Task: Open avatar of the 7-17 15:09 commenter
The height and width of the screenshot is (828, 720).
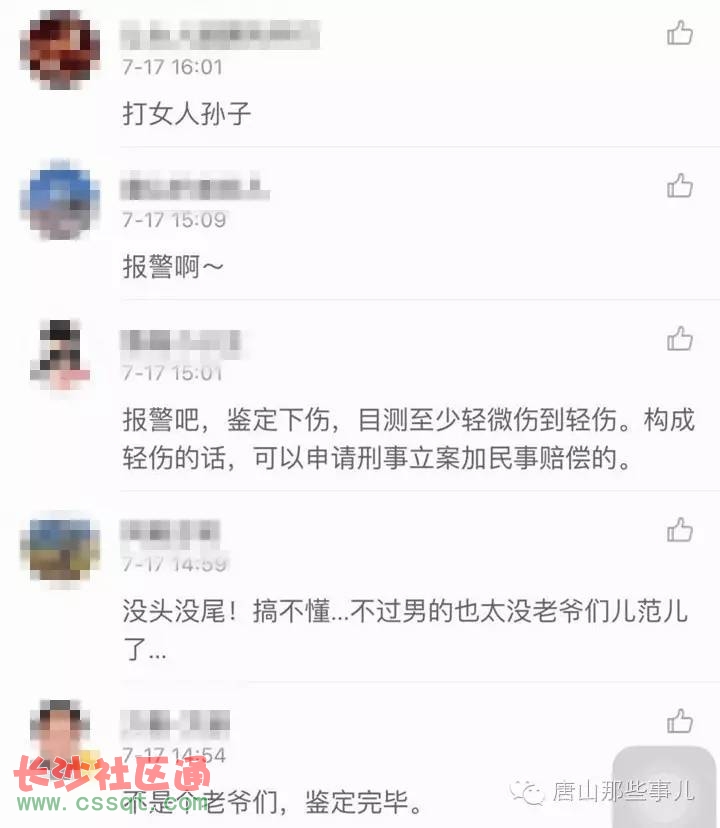Action: pos(60,203)
